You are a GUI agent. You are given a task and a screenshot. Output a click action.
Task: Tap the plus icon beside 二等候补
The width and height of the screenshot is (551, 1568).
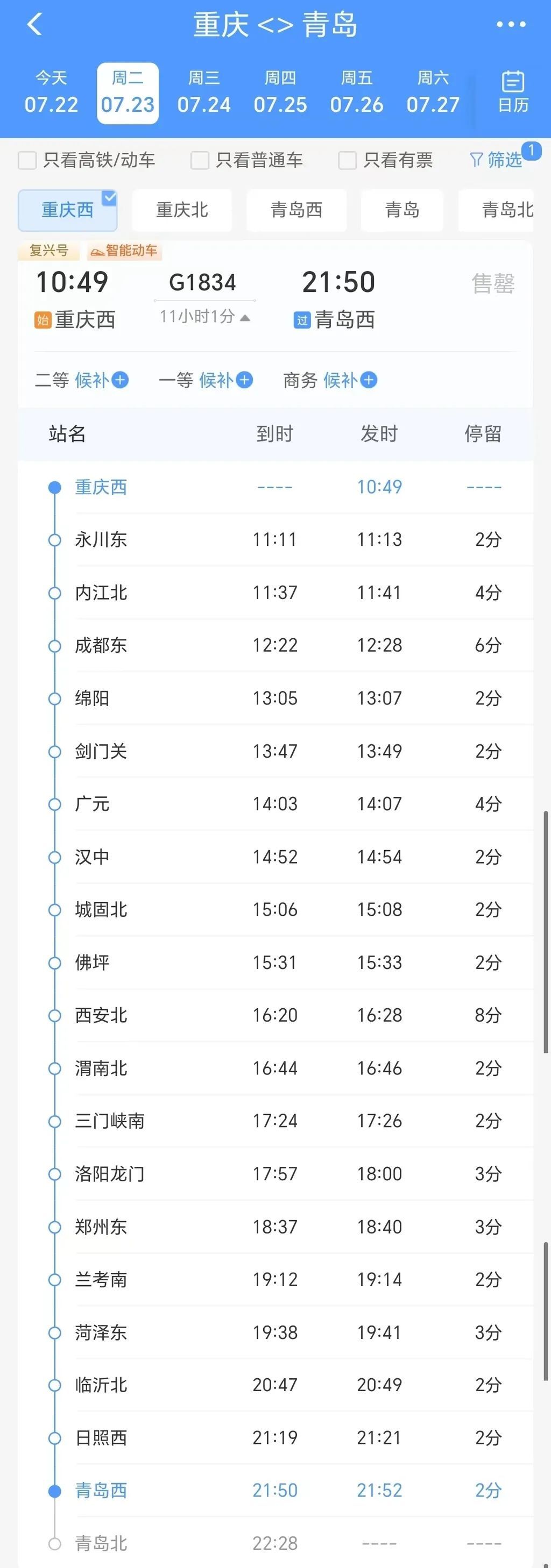(x=121, y=380)
